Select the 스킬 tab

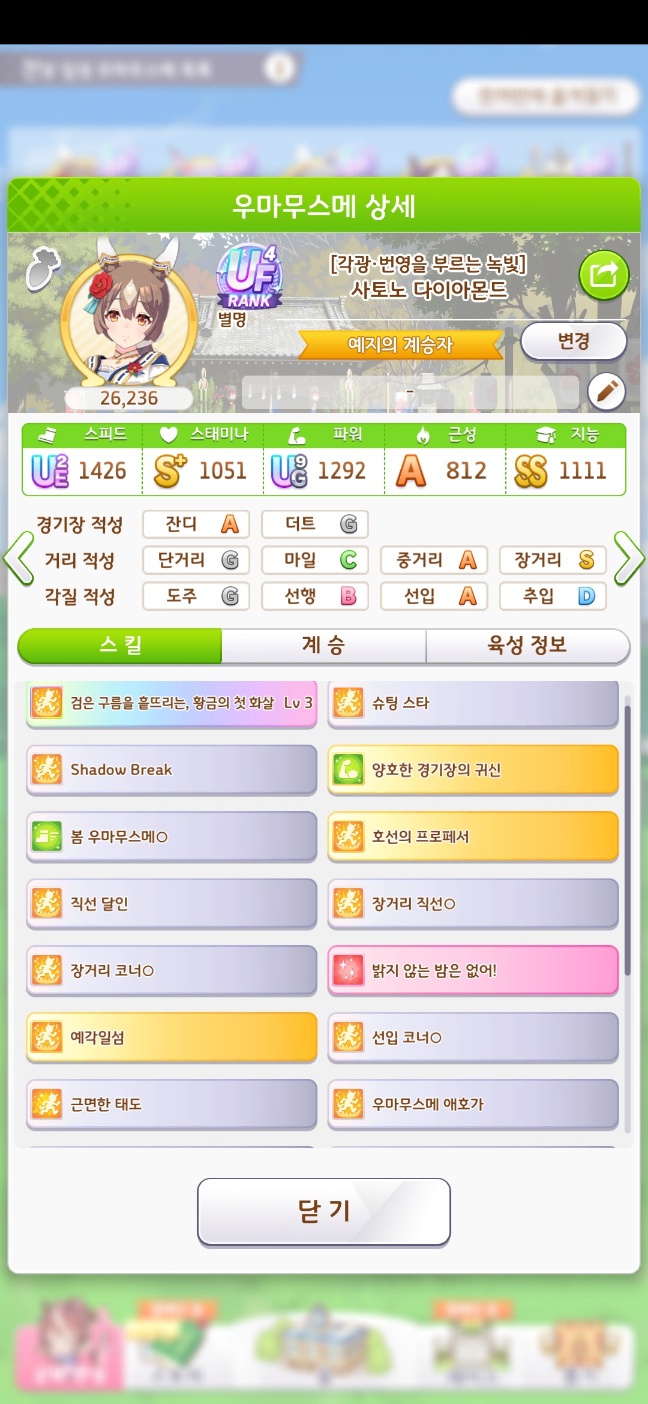click(120, 646)
